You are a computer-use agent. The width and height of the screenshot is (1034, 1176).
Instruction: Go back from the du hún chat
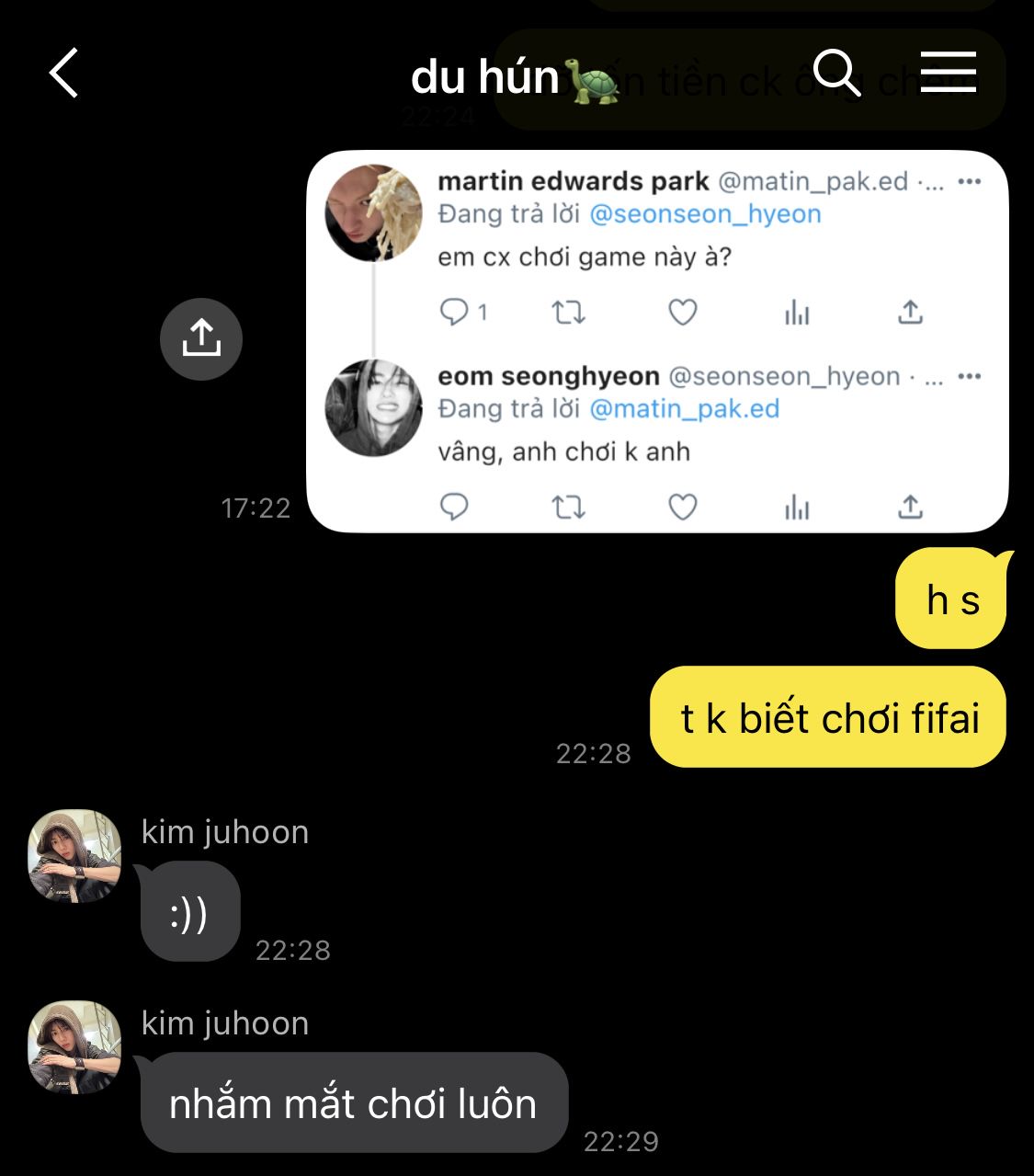[64, 74]
